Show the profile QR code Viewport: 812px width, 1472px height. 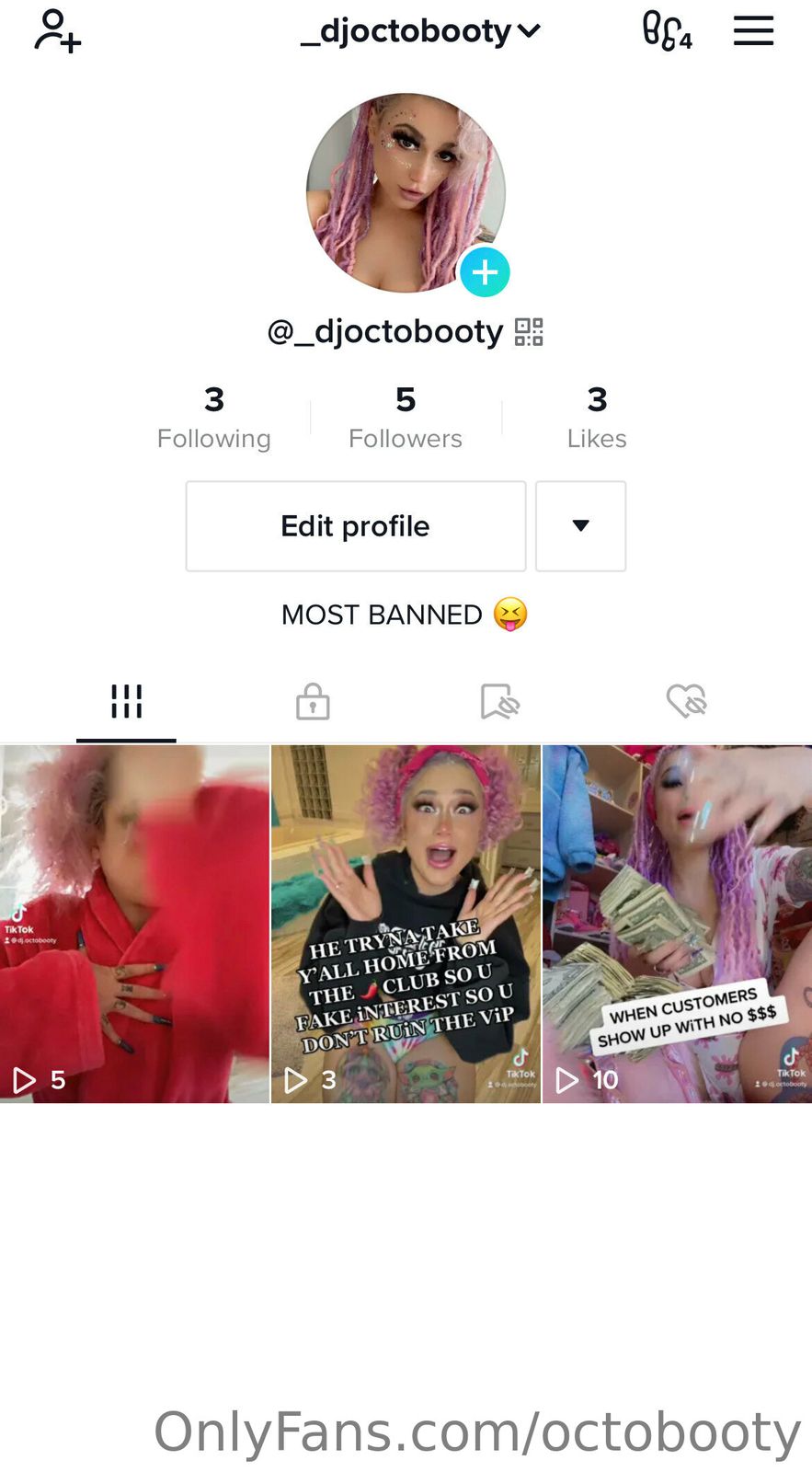(529, 331)
